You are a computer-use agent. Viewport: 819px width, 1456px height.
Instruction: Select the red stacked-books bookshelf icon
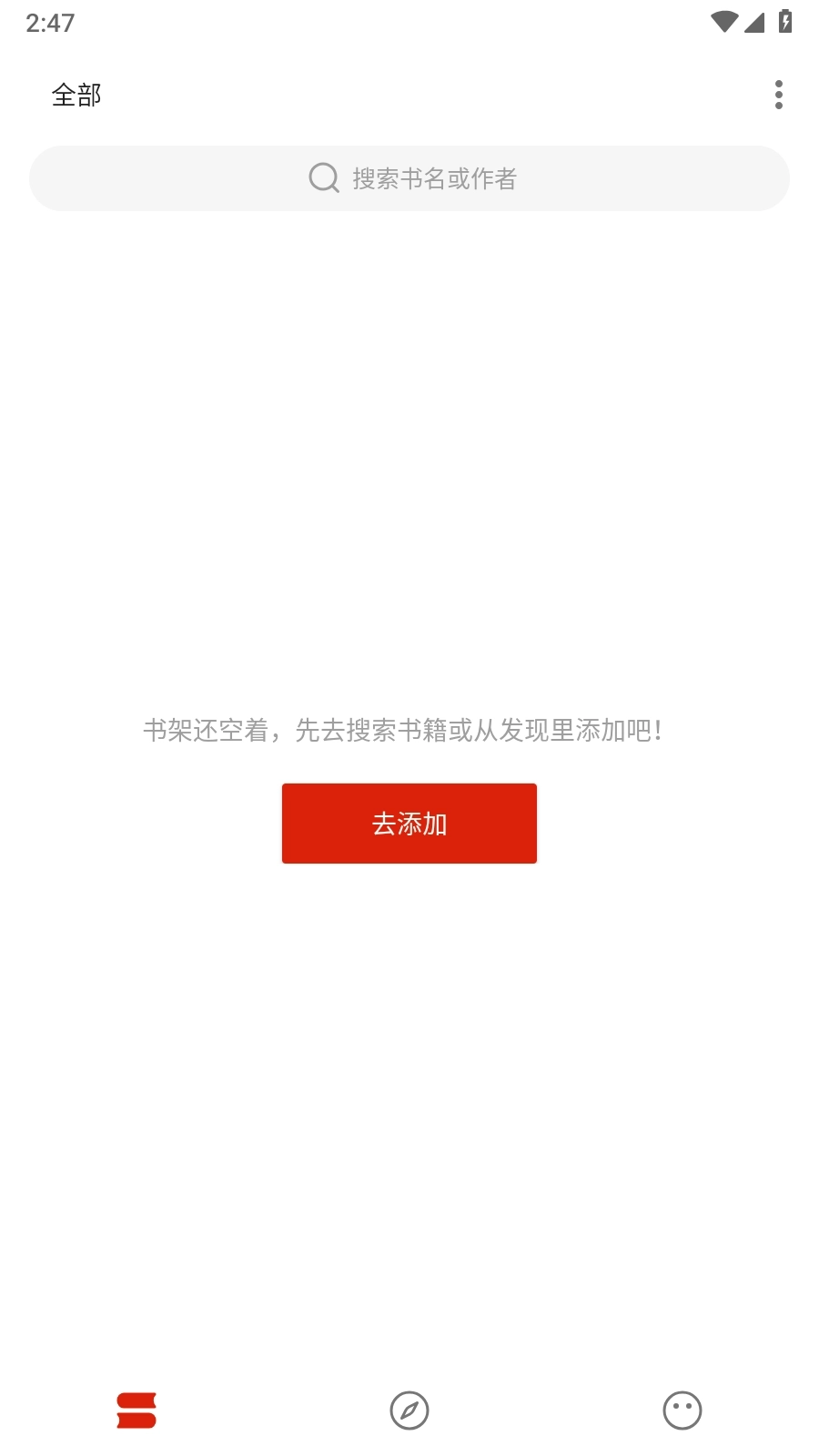pyautogui.click(x=136, y=1410)
